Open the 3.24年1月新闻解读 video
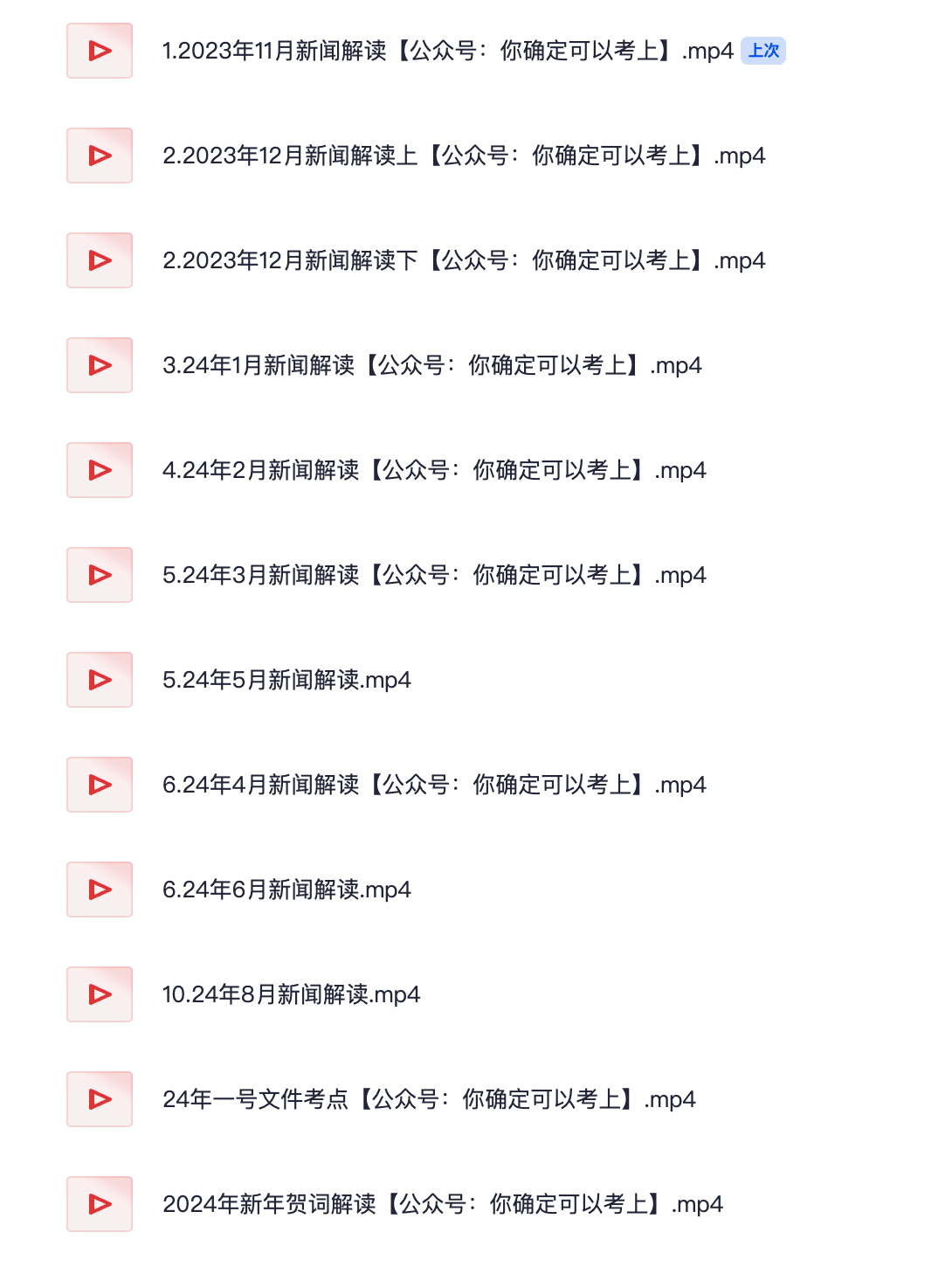This screenshot has height=1274, width=952. coord(432,365)
